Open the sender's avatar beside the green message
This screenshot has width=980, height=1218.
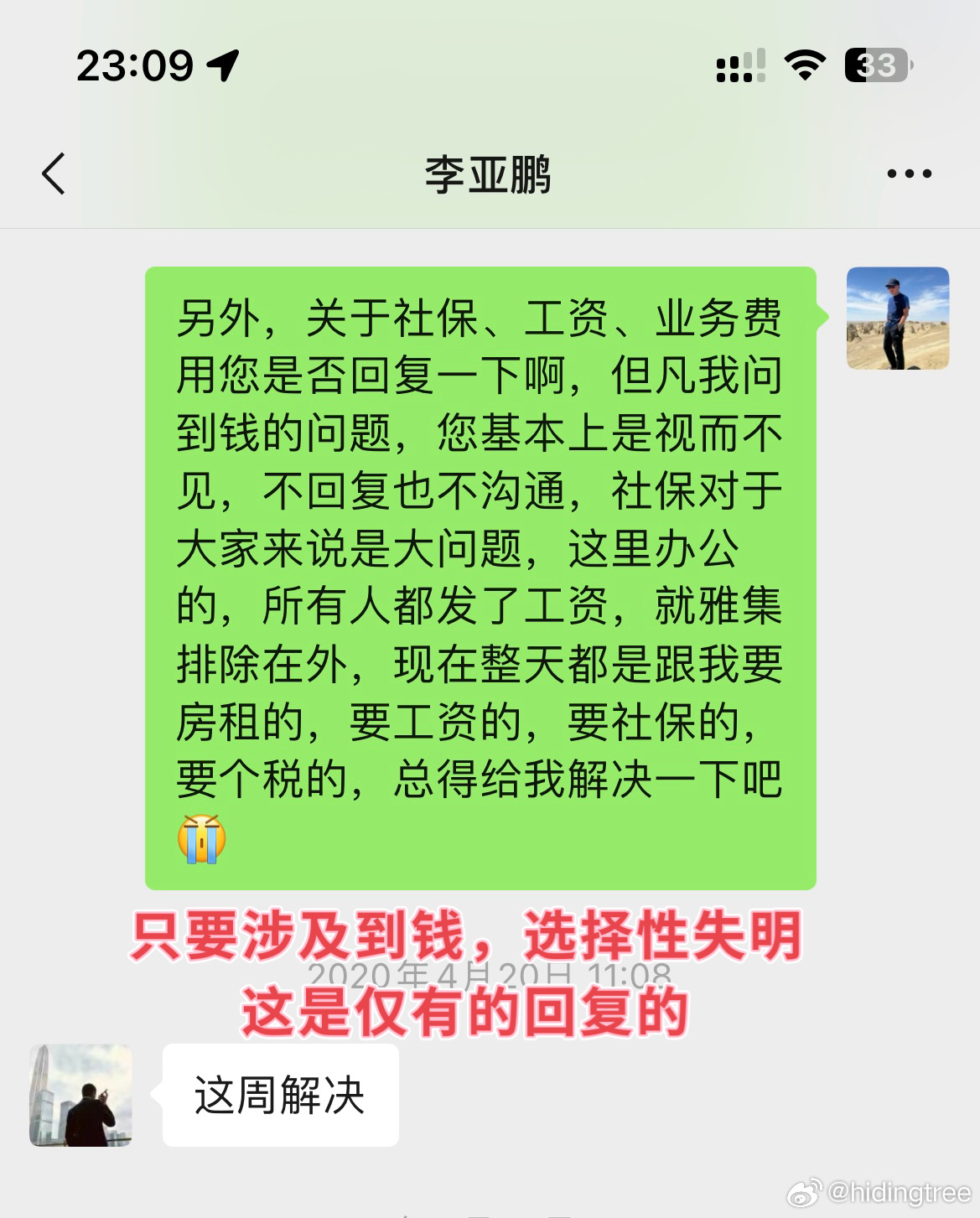(897, 319)
